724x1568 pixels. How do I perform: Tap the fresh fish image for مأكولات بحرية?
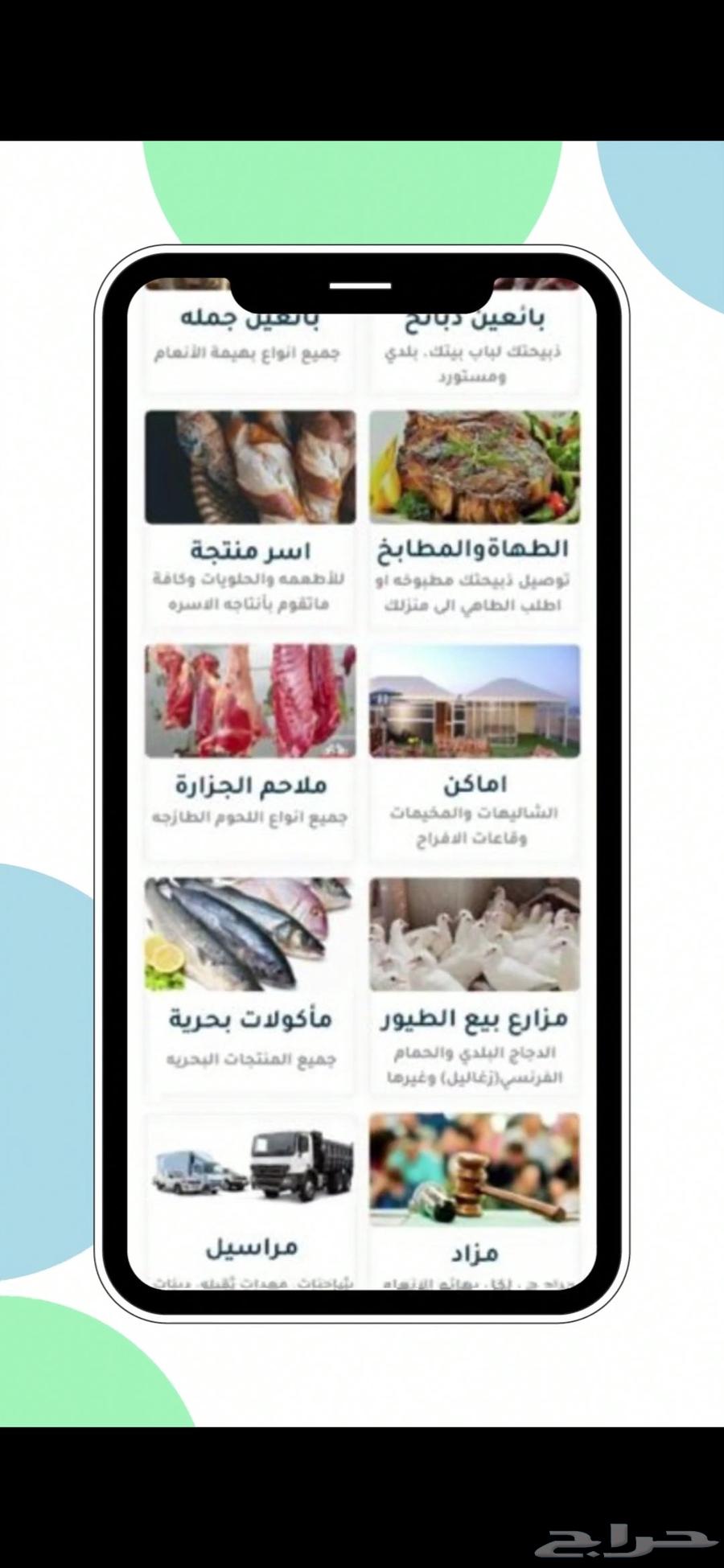coord(249,933)
